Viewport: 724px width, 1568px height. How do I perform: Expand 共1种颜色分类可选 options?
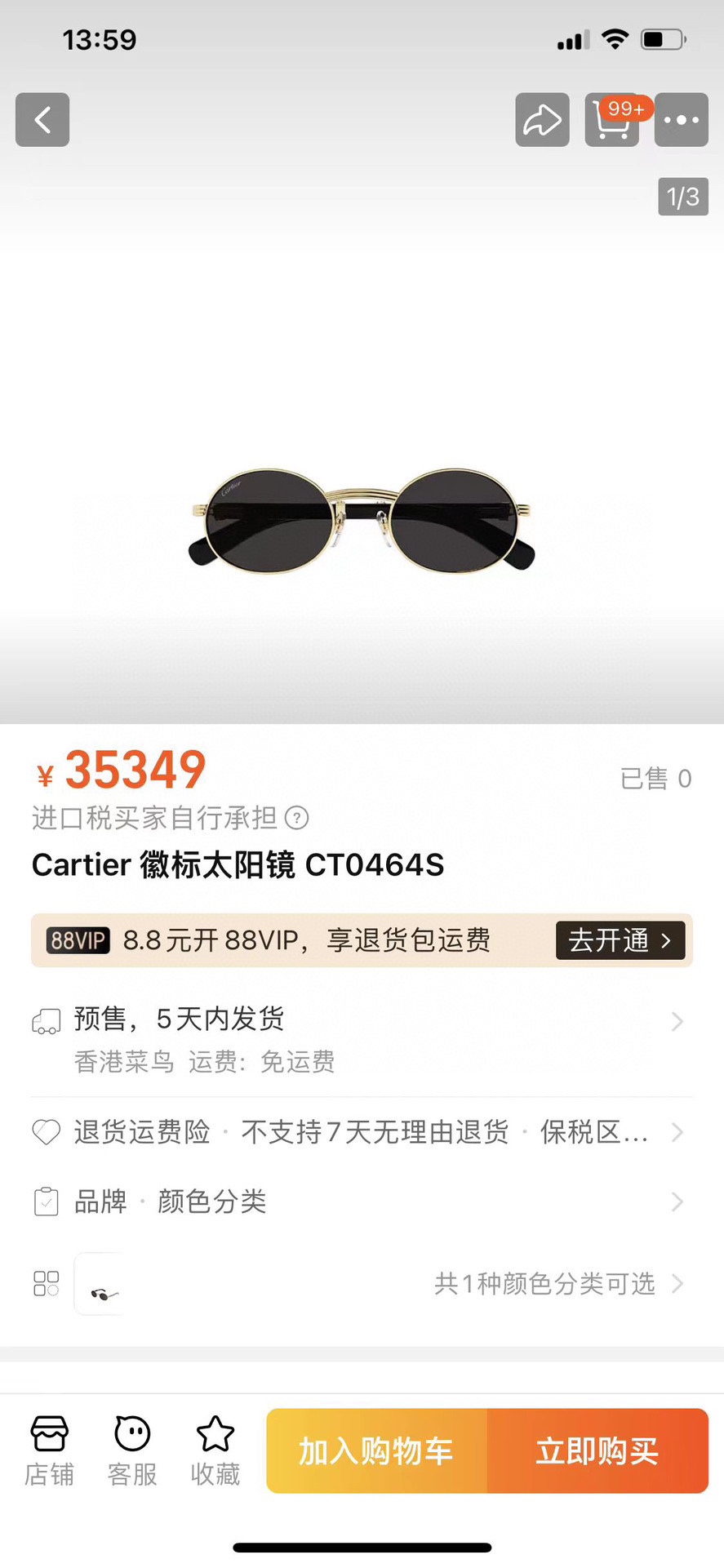557,1284
